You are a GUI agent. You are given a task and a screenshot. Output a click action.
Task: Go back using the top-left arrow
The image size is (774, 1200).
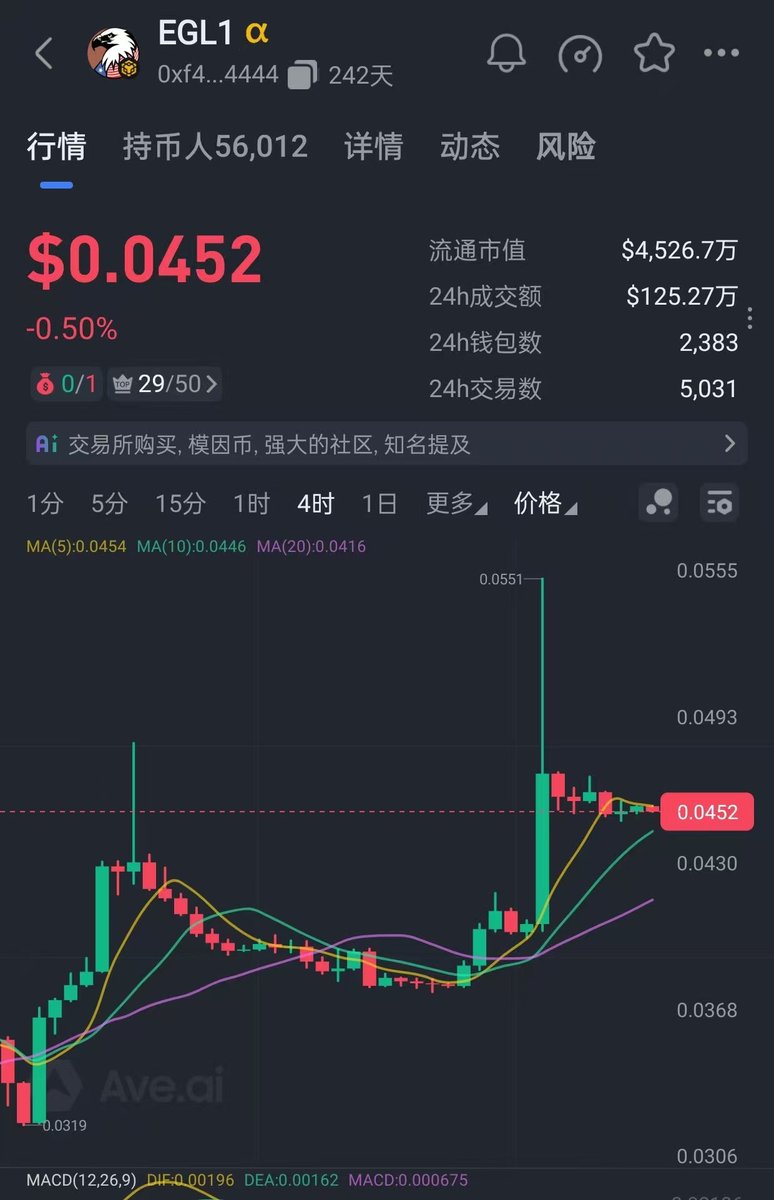(44, 54)
